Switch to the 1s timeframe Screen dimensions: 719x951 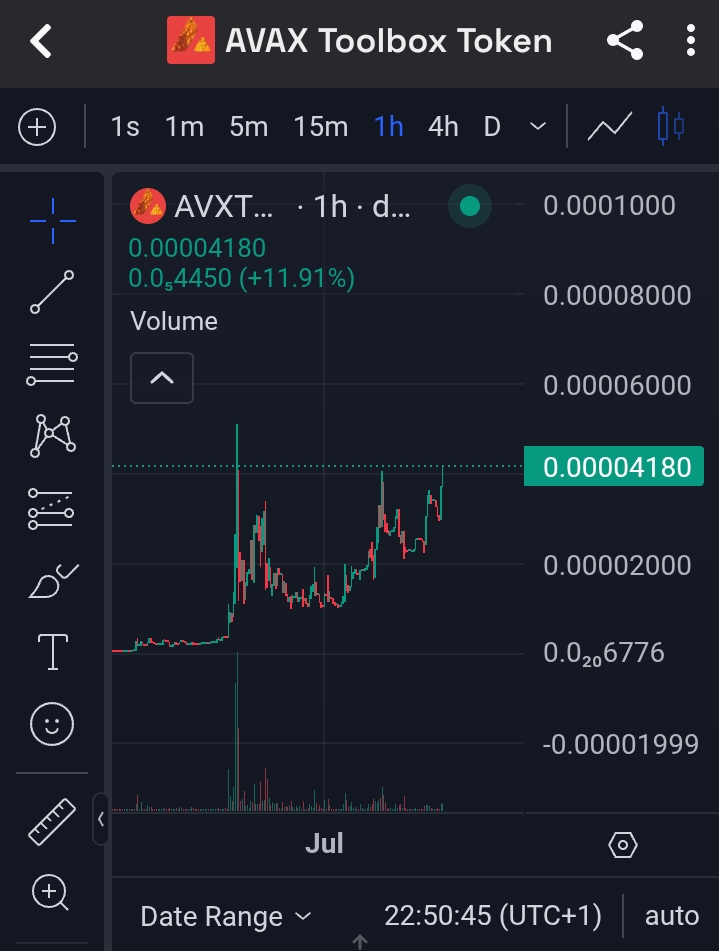point(125,127)
